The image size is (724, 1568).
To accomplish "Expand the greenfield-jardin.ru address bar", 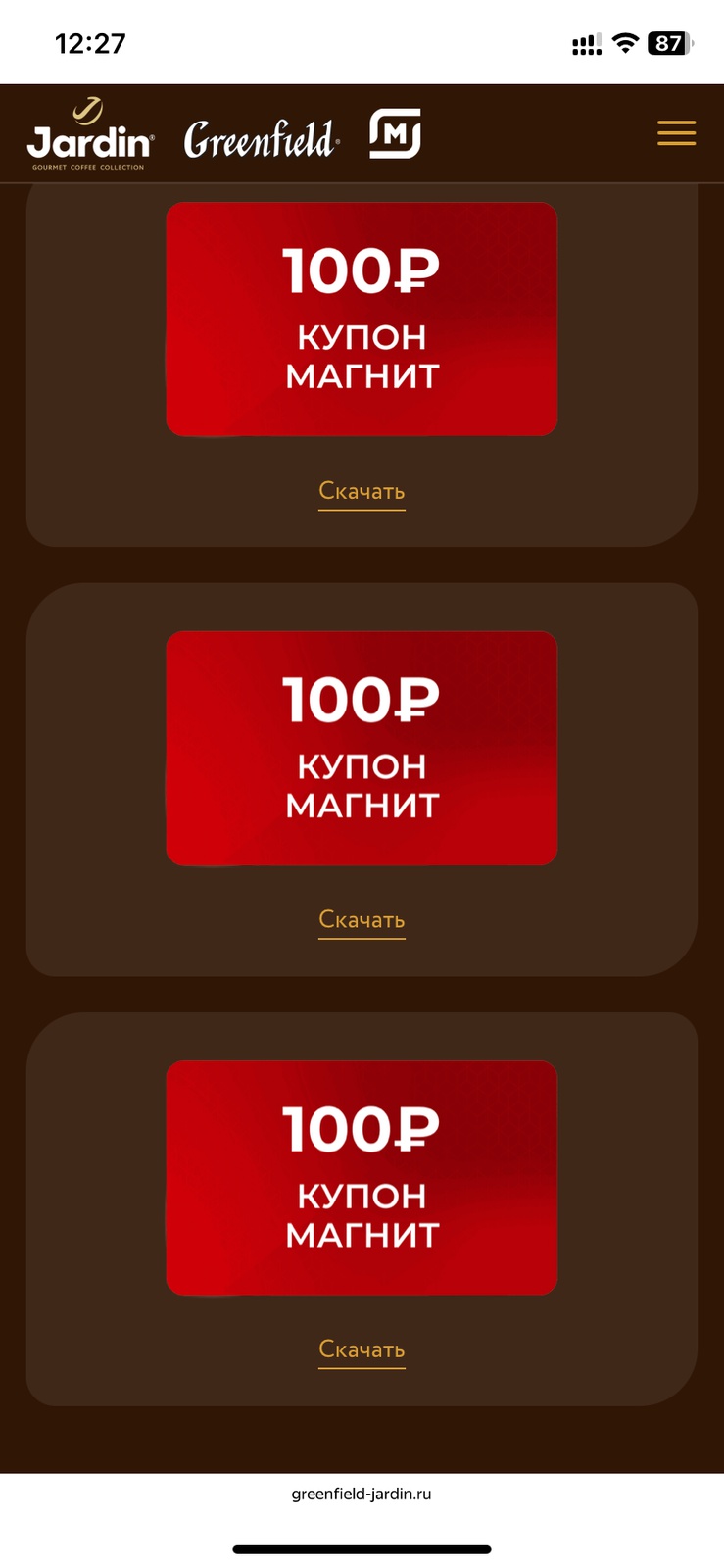I will coord(362,1494).
